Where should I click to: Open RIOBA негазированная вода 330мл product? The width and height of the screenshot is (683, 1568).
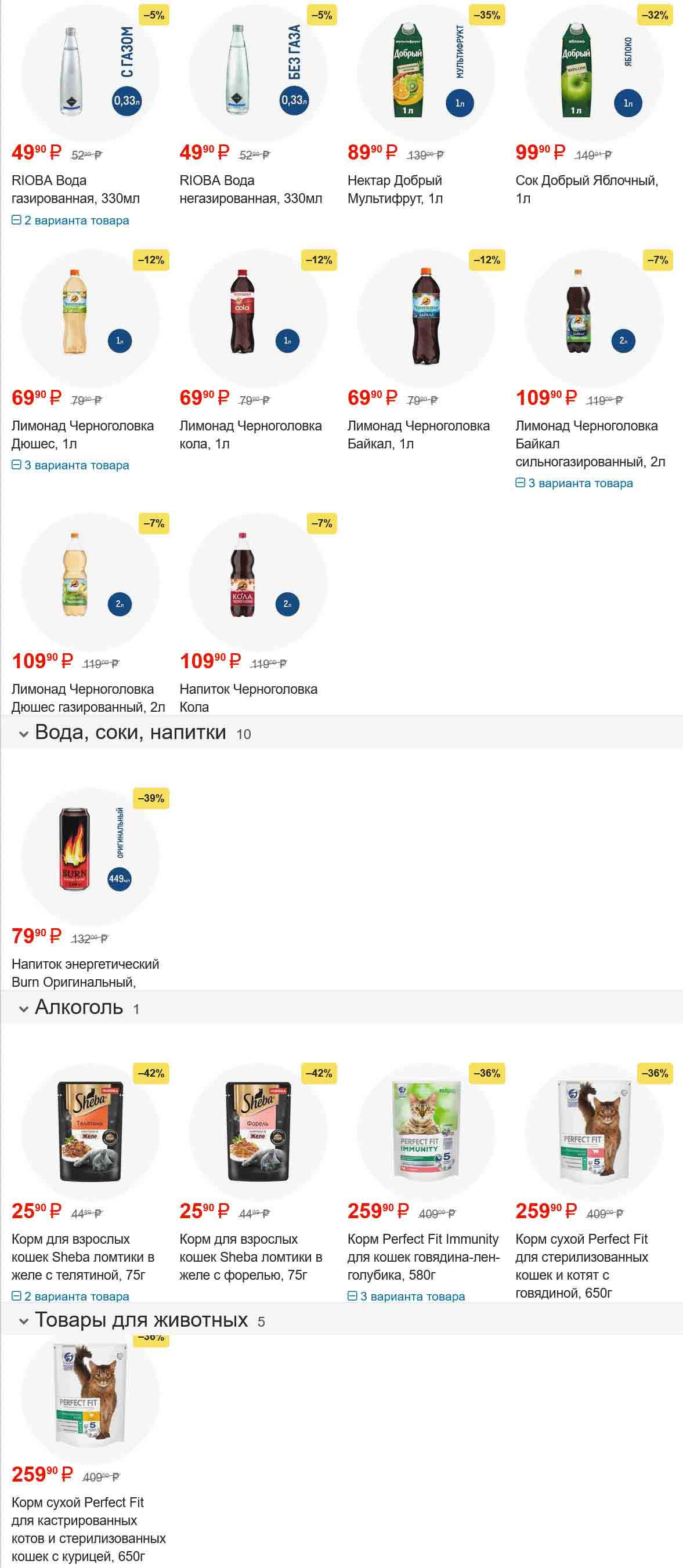(x=250, y=189)
